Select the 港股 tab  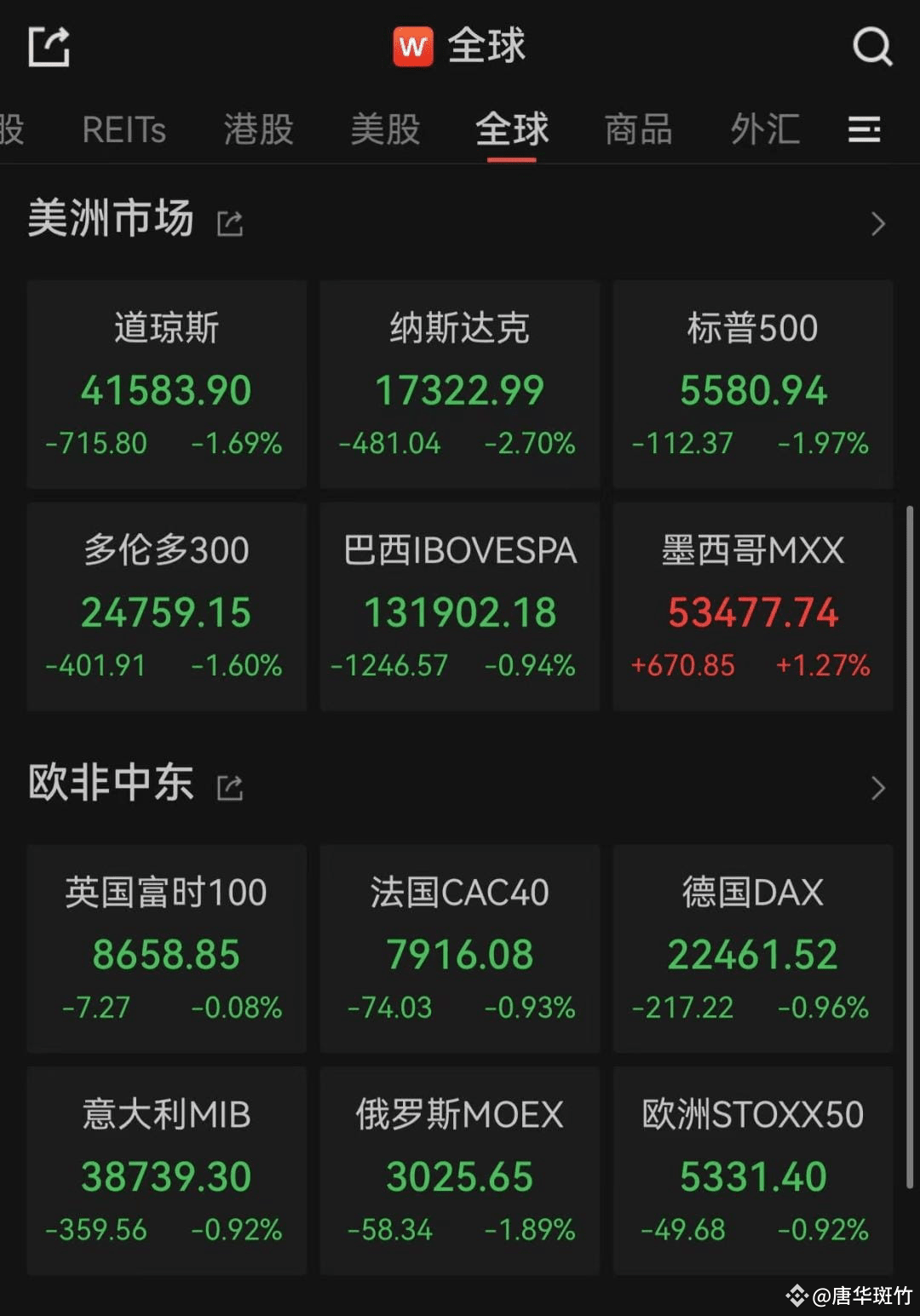(x=257, y=129)
